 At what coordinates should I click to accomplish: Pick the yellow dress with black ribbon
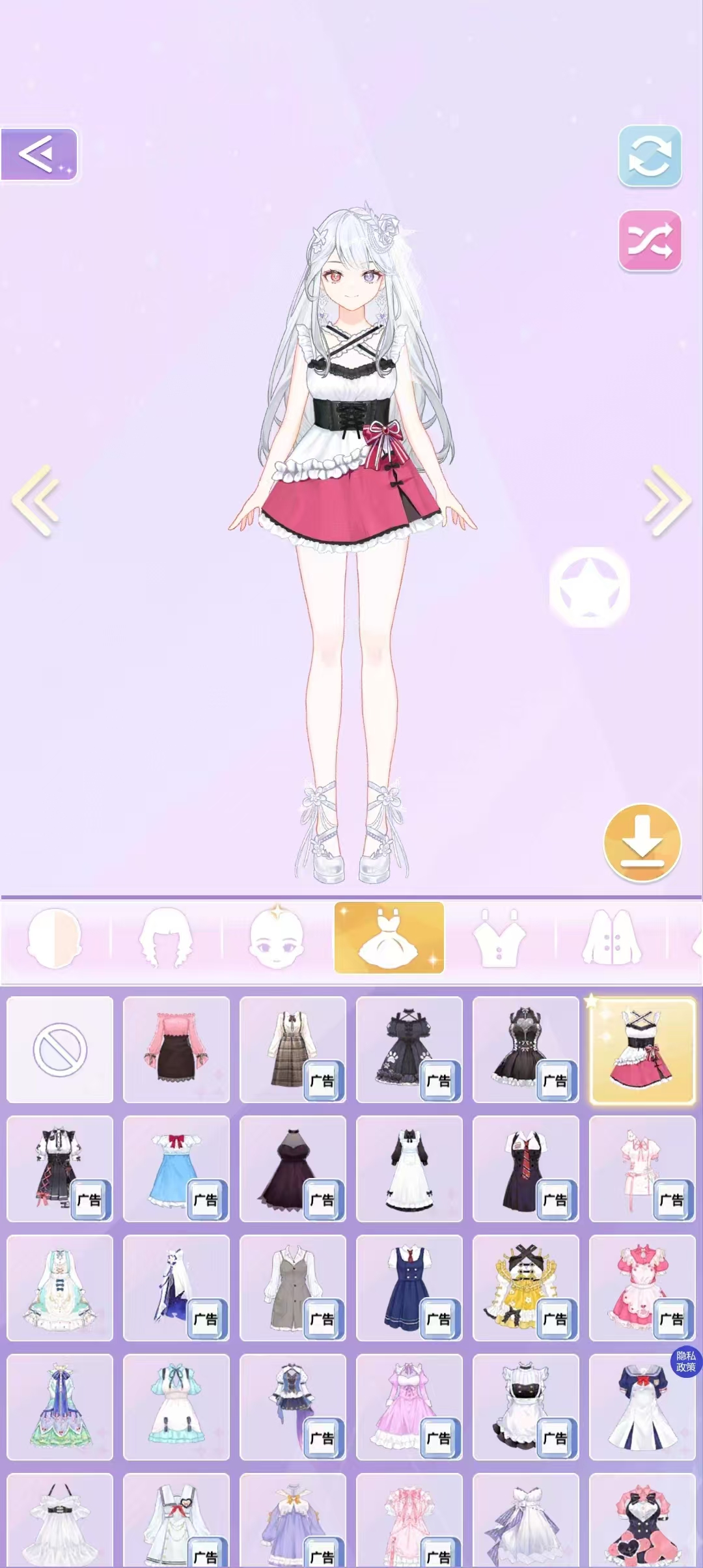tap(526, 1287)
